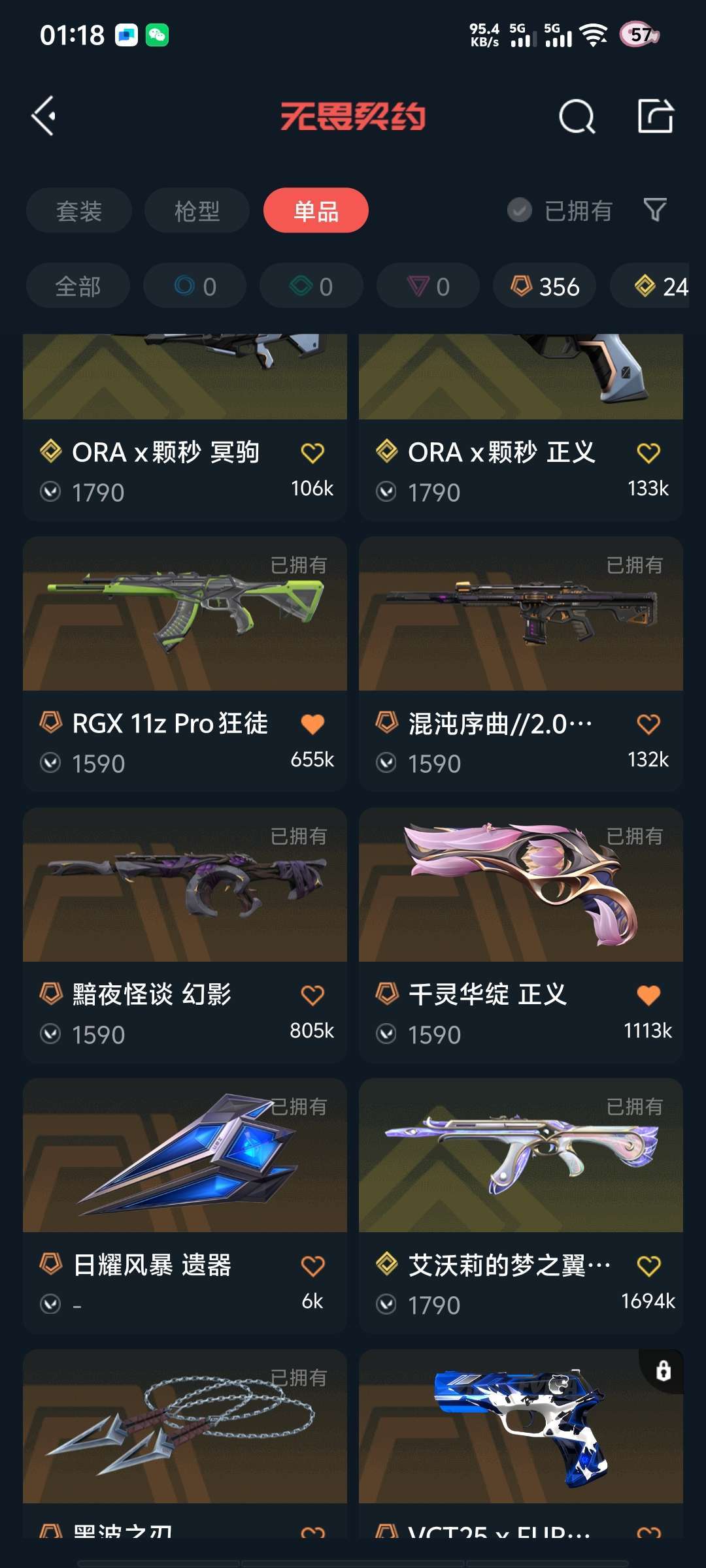This screenshot has height=1568, width=706.
Task: Switch to the 枪型 tab
Action: (197, 210)
